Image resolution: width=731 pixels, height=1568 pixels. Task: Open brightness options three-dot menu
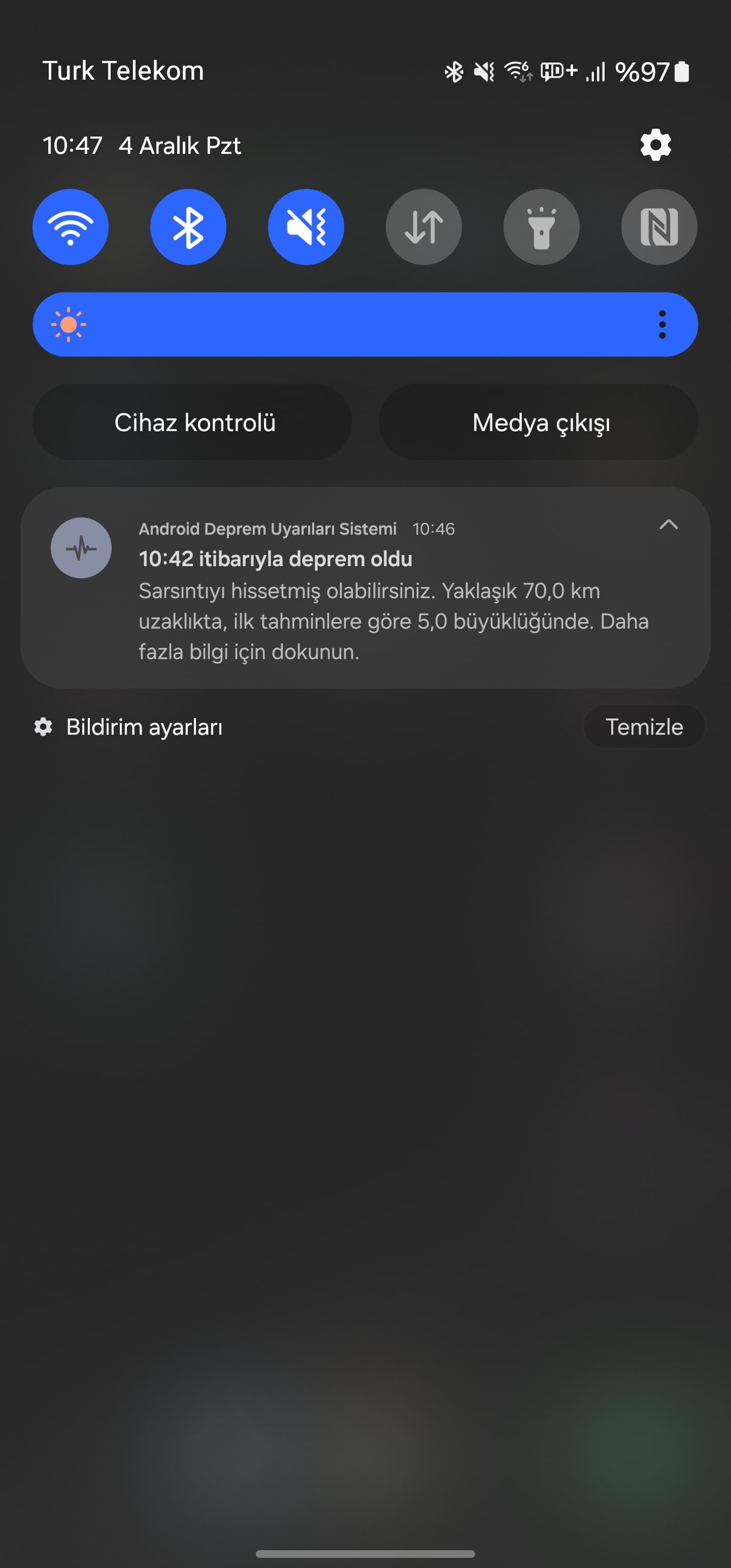click(x=662, y=324)
